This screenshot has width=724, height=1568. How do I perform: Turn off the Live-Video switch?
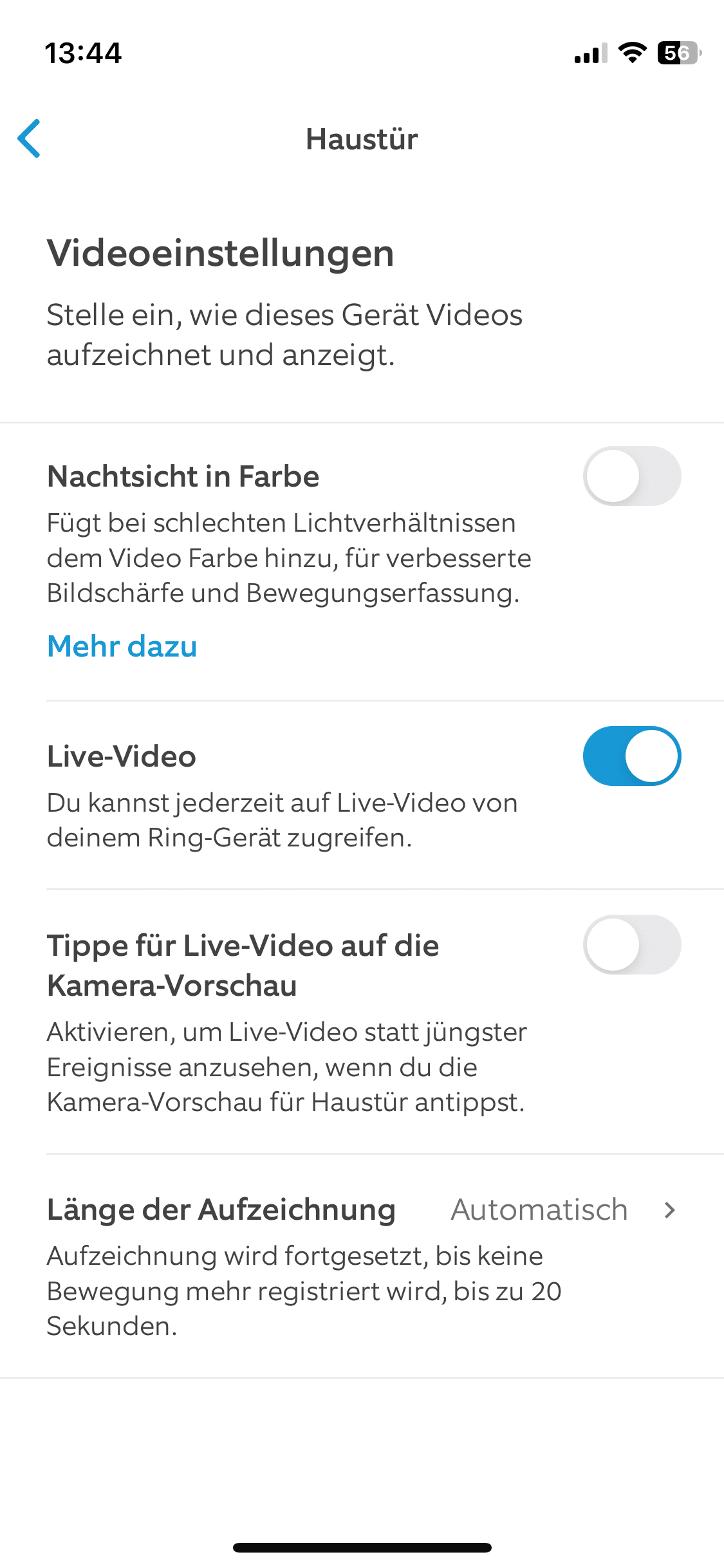(631, 756)
